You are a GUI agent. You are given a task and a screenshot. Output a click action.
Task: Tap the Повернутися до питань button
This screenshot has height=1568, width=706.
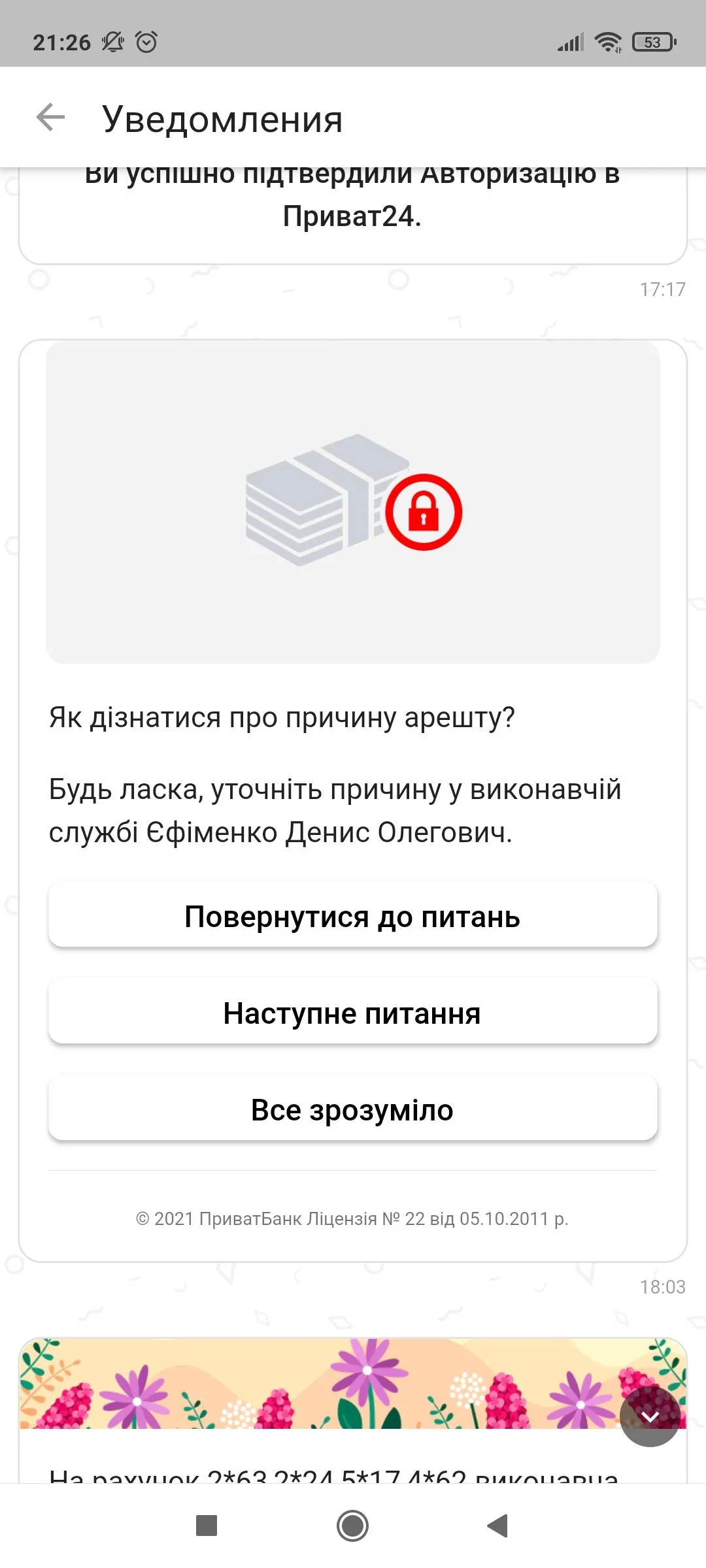coord(352,916)
